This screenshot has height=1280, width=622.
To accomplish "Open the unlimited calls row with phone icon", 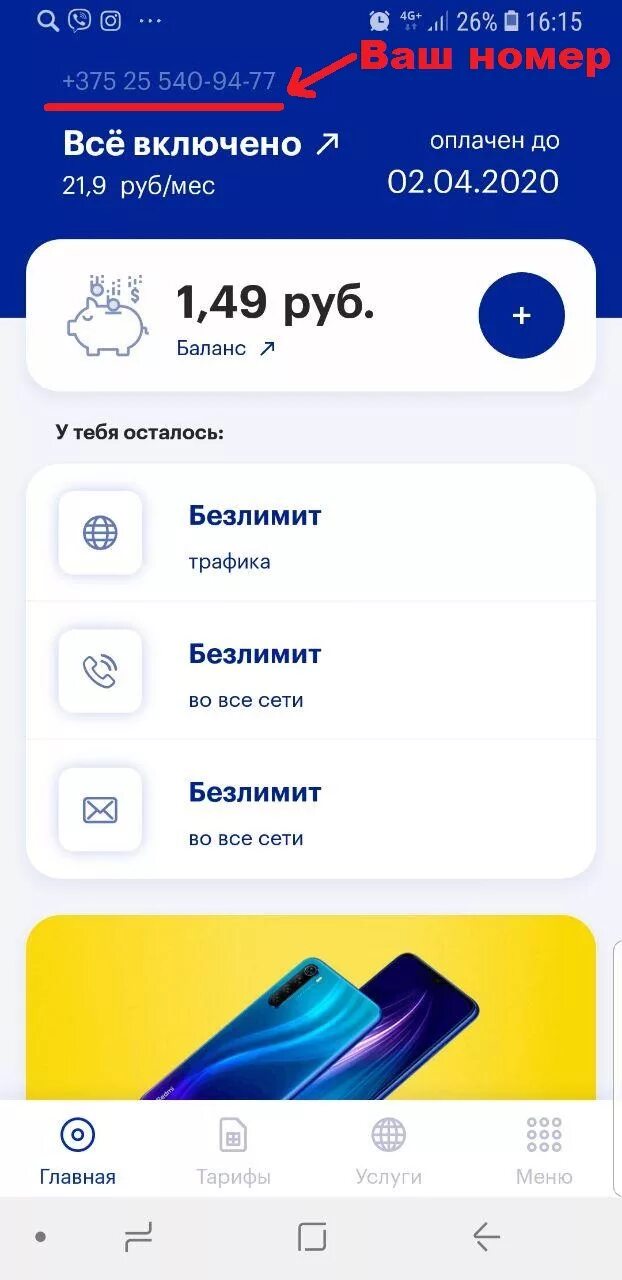I will 310,671.
